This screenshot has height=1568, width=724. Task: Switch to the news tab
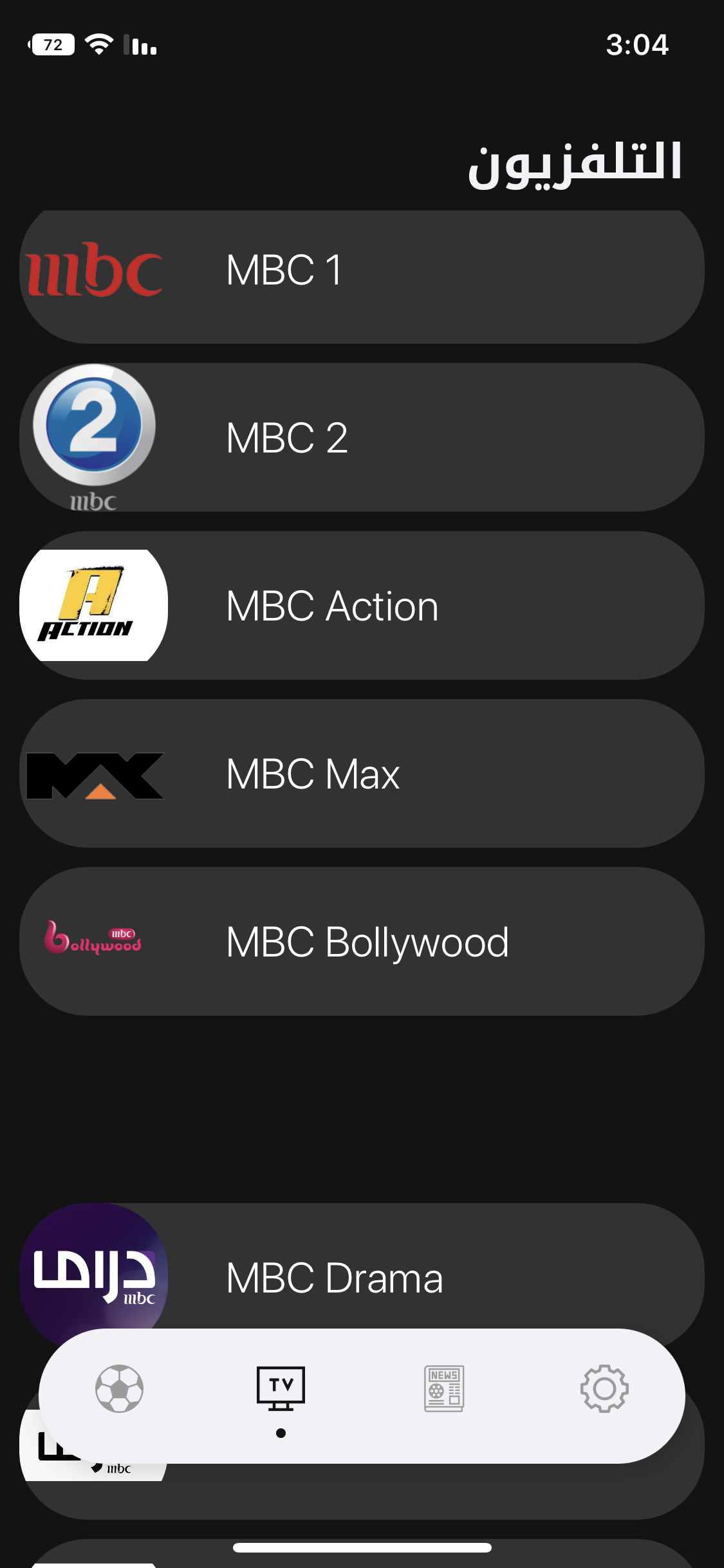[443, 1388]
